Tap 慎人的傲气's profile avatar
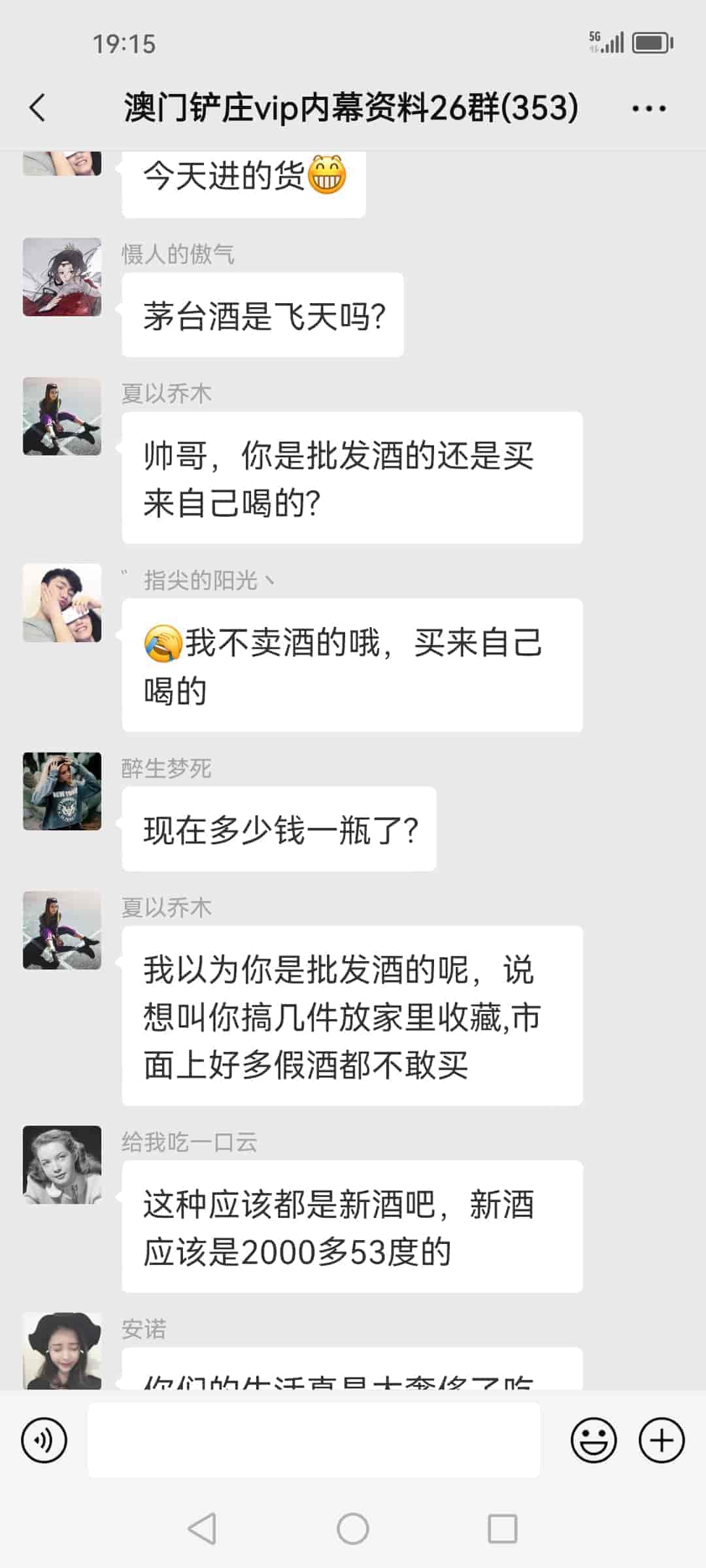The width and height of the screenshot is (706, 1568). pos(62,278)
